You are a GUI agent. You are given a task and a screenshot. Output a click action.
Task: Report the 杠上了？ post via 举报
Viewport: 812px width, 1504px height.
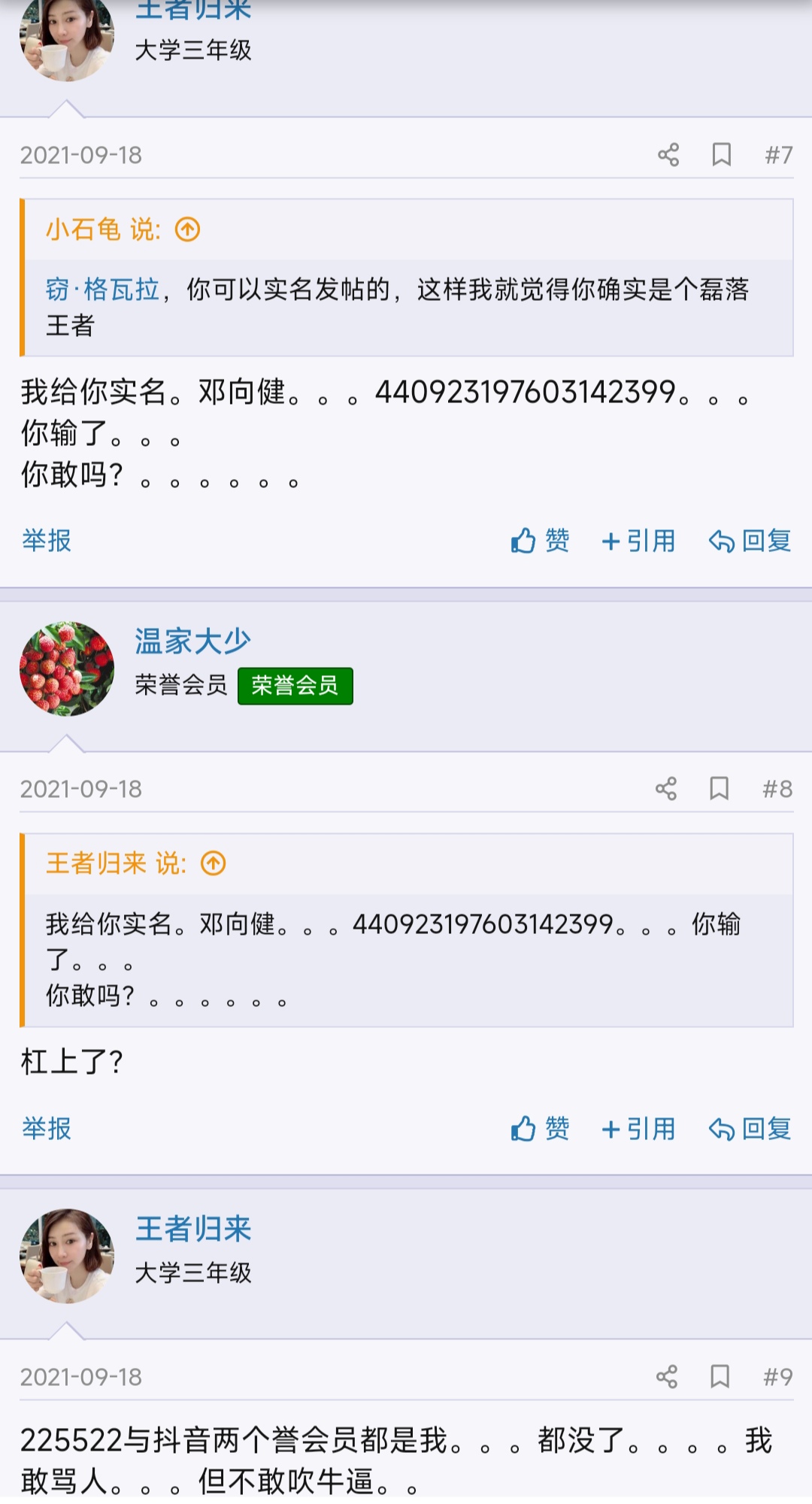coord(47,1129)
